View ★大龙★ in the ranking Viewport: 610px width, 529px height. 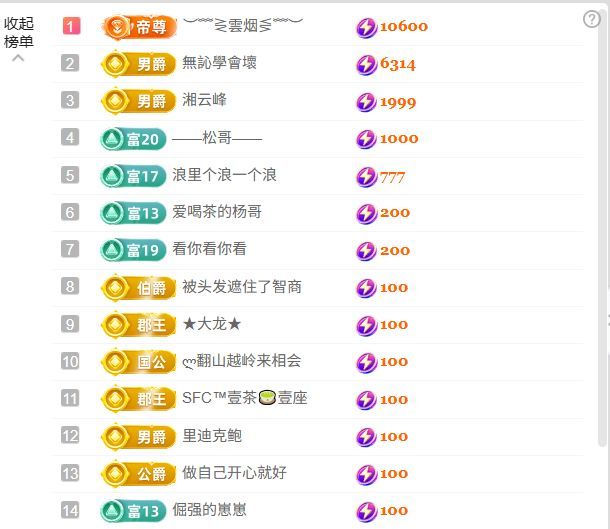212,324
